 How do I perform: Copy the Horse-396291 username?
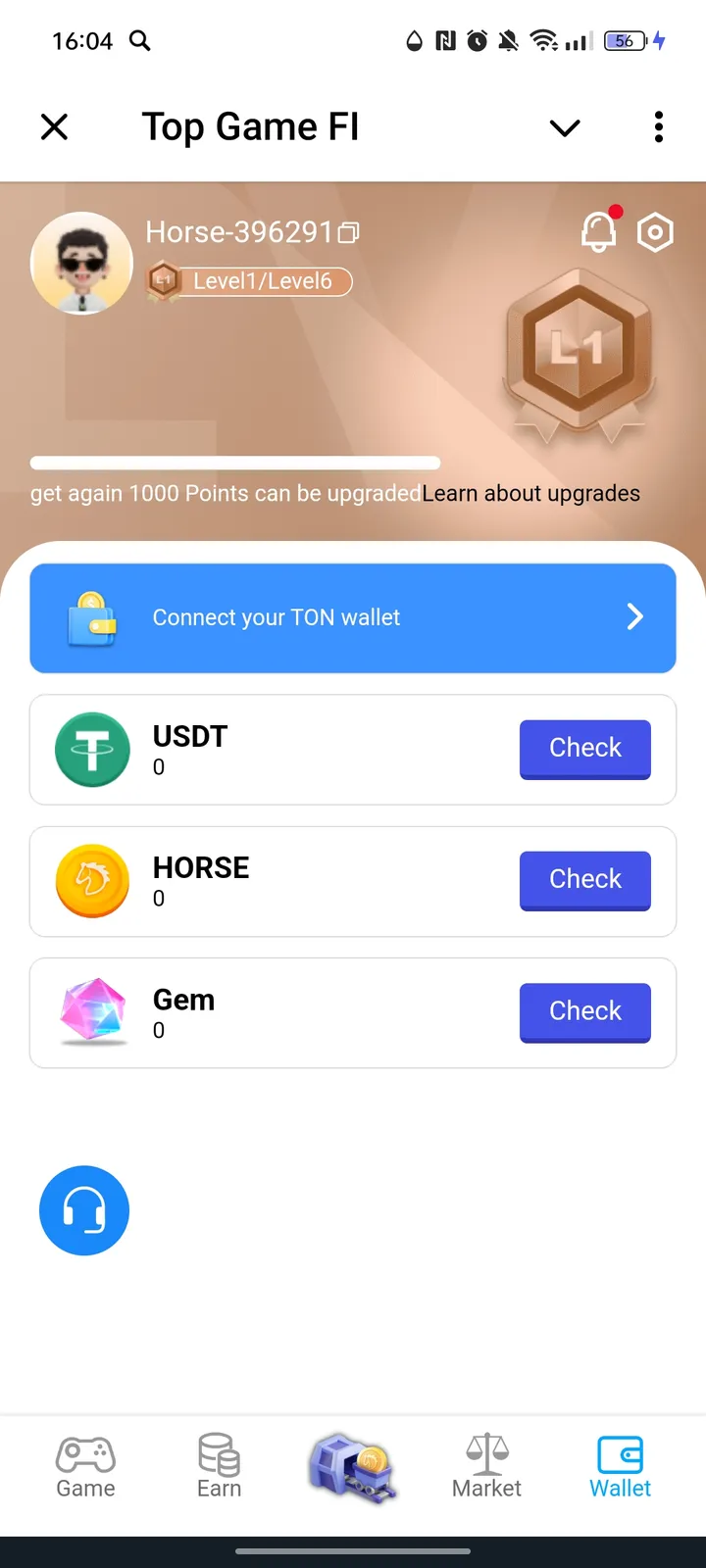pos(349,233)
